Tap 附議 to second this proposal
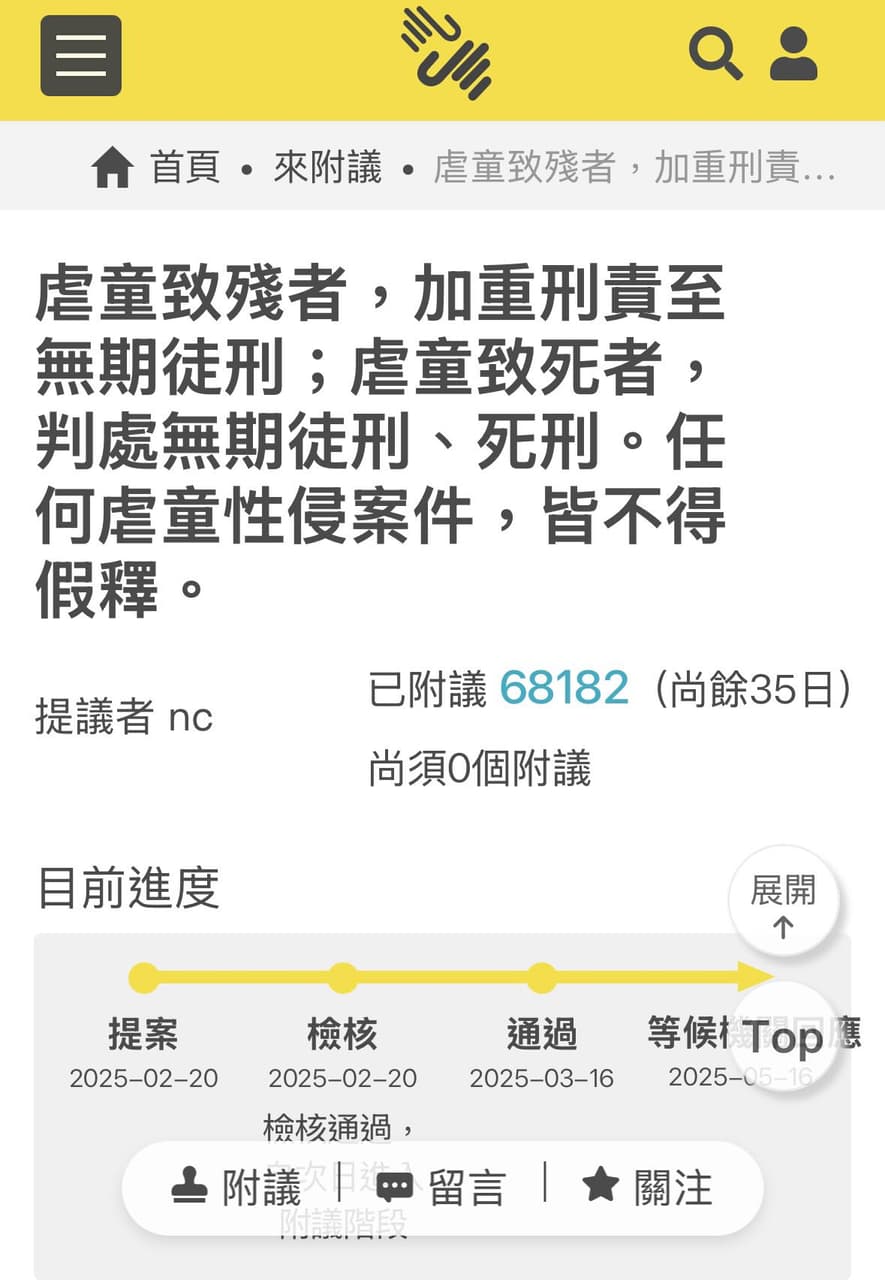The image size is (885, 1280). [237, 1187]
